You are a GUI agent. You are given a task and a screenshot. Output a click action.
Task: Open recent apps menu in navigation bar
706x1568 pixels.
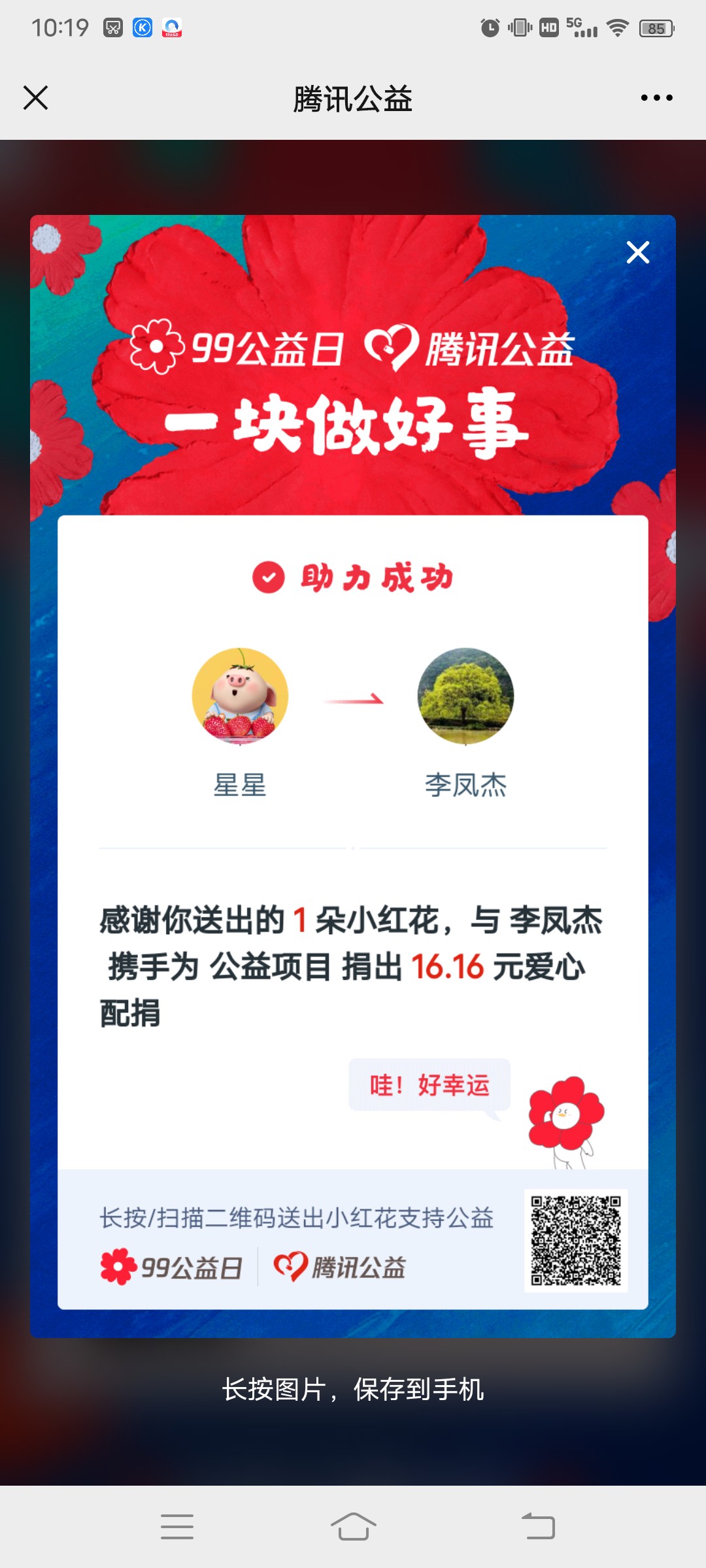click(x=177, y=1526)
